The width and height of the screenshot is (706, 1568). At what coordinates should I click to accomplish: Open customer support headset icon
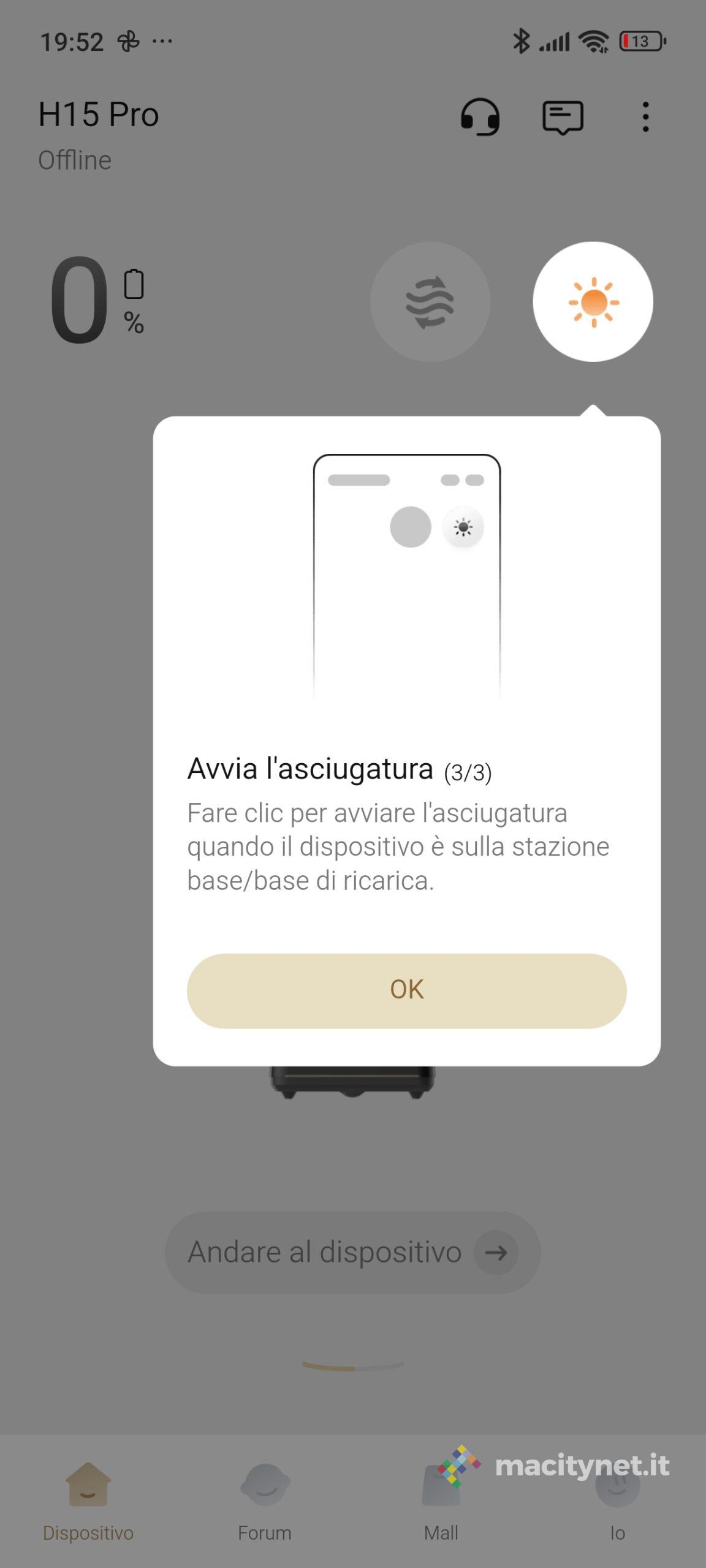(x=480, y=116)
